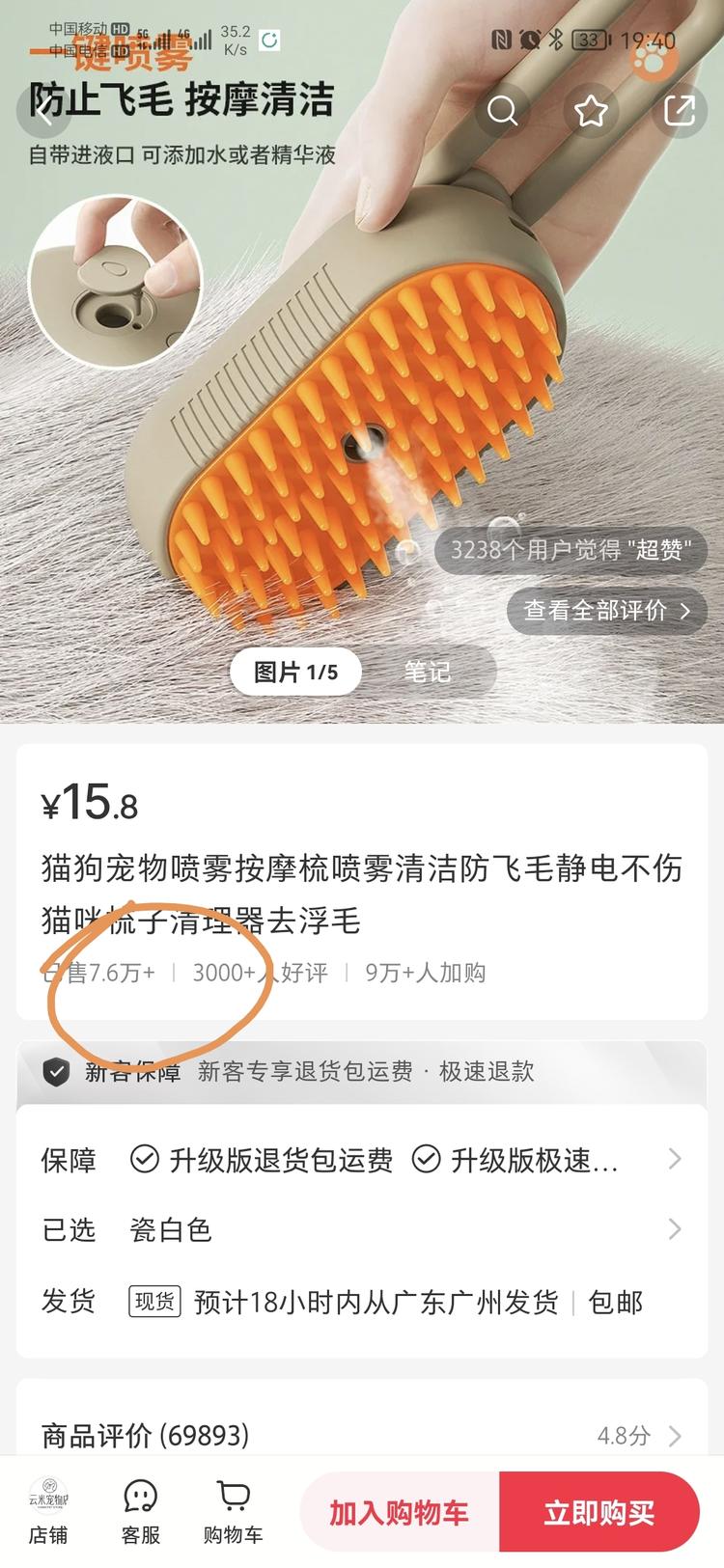Tap the orange cat-paw account icon

[656, 63]
